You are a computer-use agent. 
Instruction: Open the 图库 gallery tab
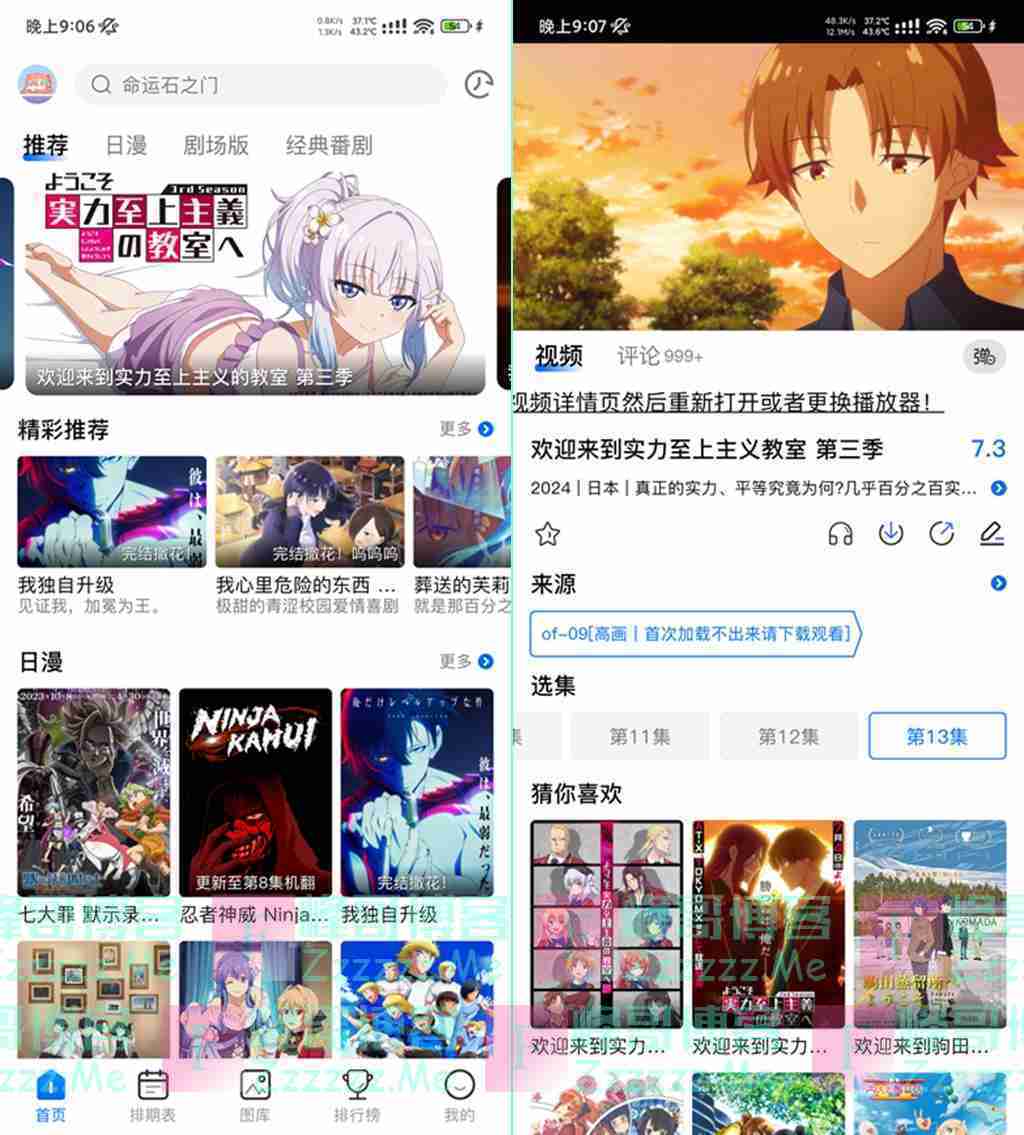tap(255, 1095)
